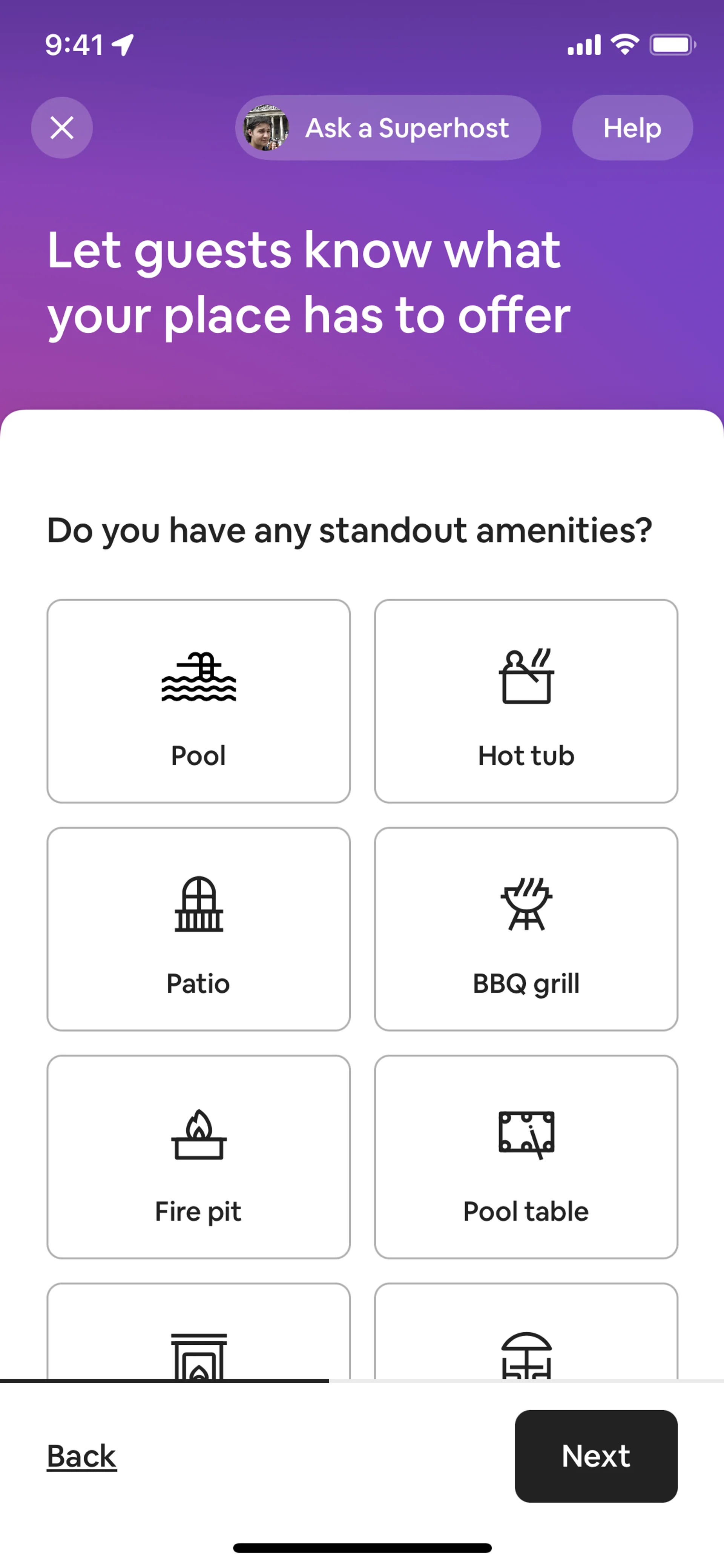The image size is (724, 1568).
Task: Mark Patio as an amenity
Action: [198, 928]
